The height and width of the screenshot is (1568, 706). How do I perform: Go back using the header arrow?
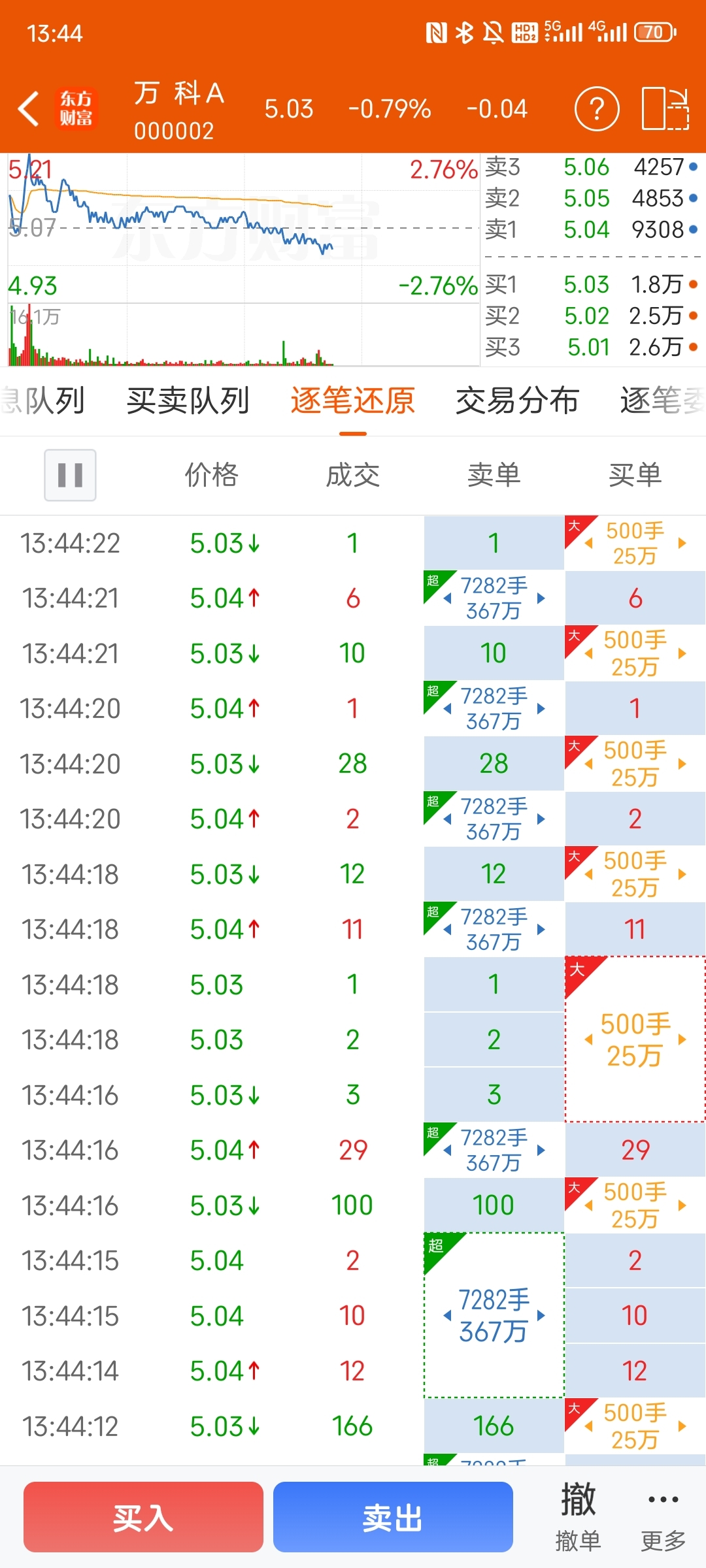coord(29,108)
